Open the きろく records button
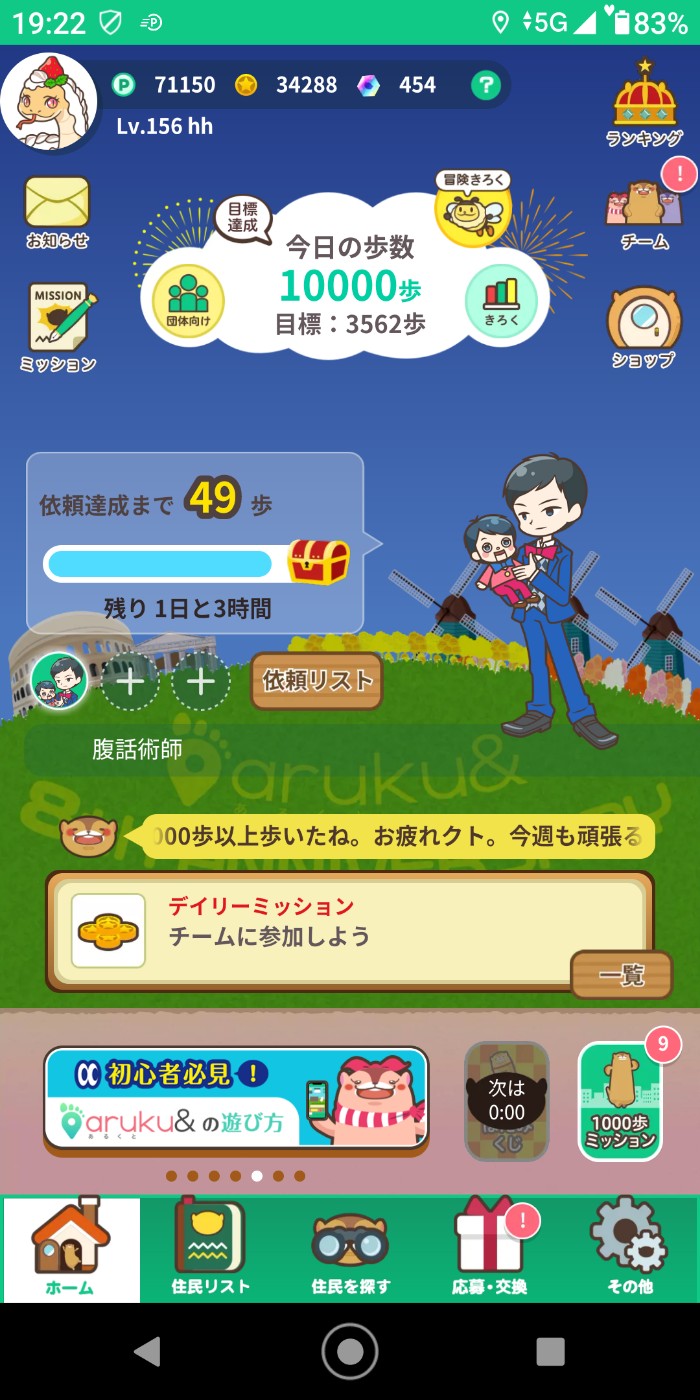Screen dimensions: 700x1400 501,299
